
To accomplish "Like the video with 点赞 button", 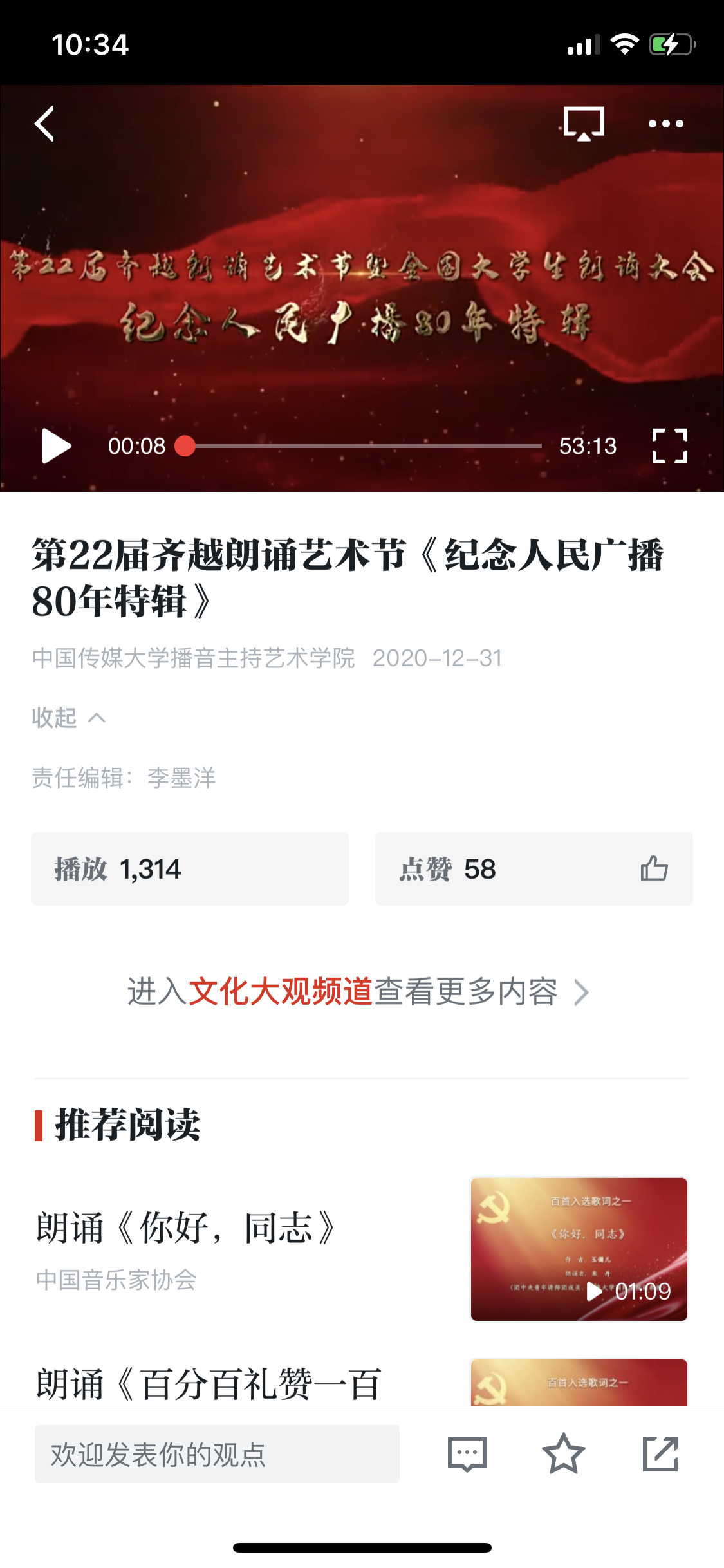I will 534,869.
